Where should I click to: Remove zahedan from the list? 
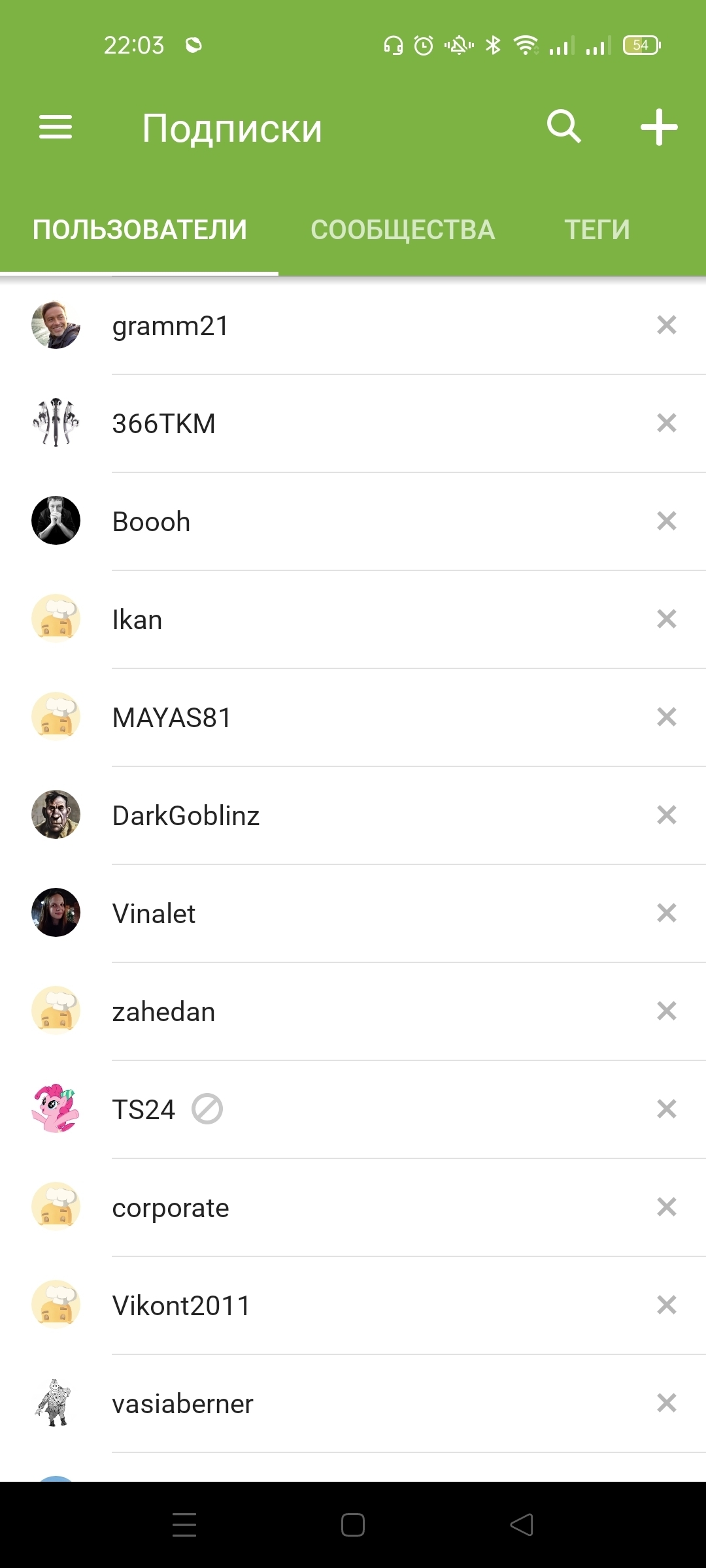click(666, 1011)
